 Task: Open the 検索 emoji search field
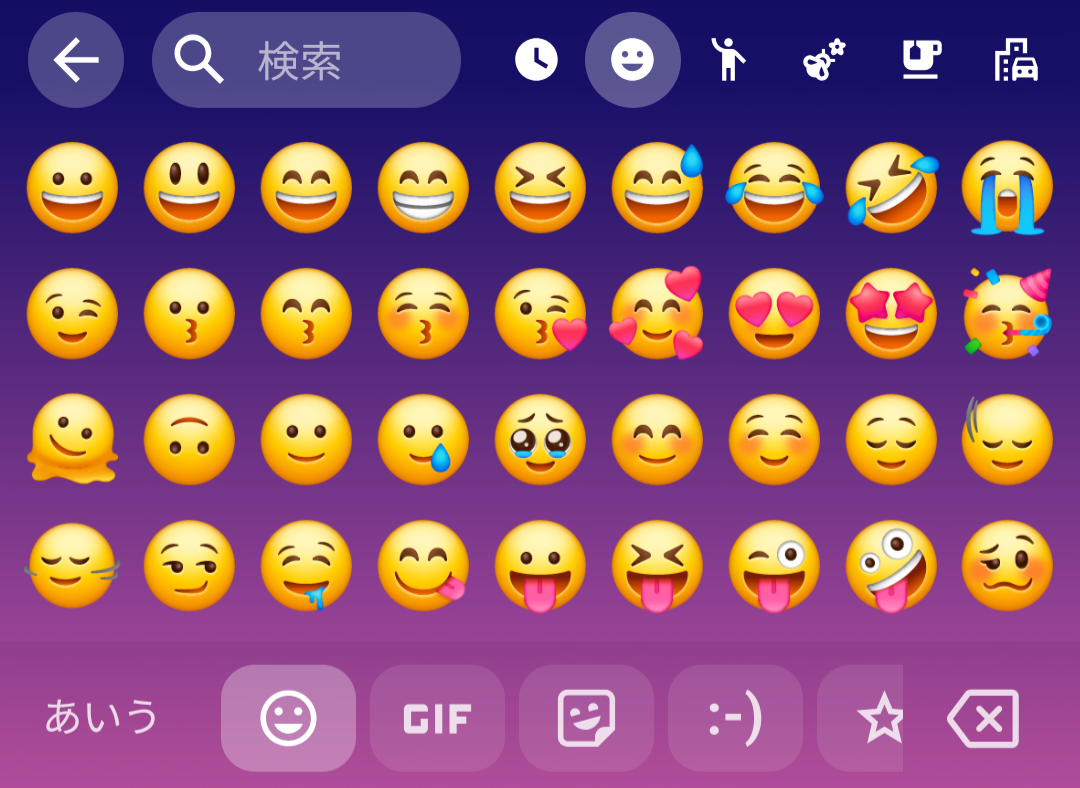click(x=306, y=60)
